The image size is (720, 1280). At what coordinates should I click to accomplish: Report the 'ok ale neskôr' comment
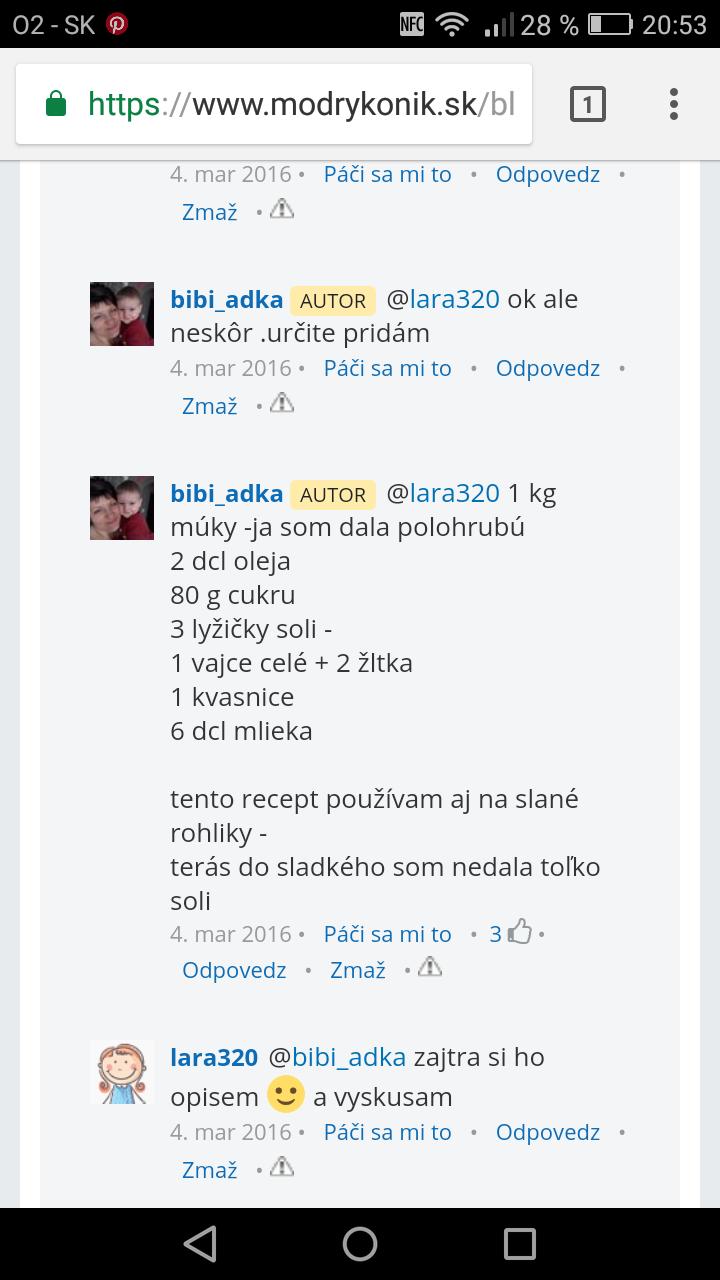[282, 403]
